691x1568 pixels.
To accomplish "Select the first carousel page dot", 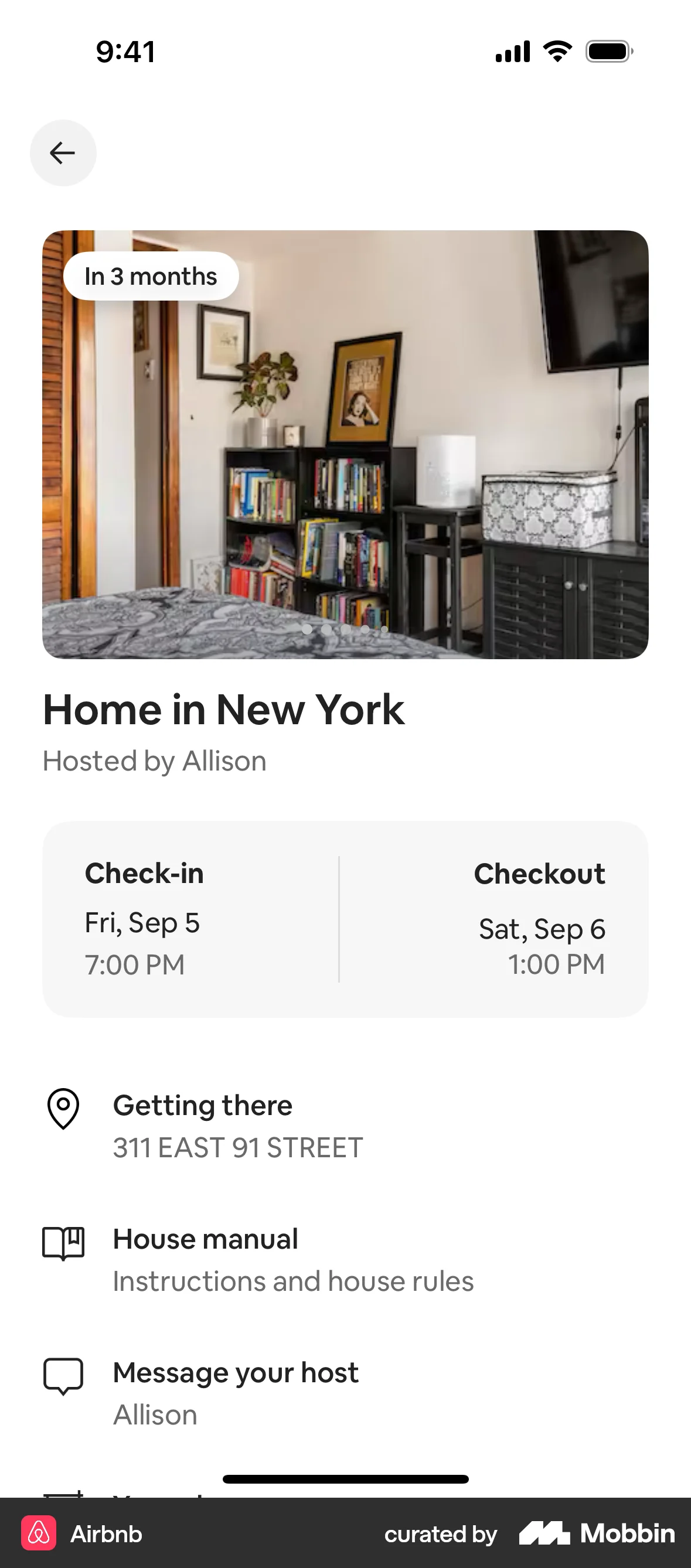I will (308, 630).
